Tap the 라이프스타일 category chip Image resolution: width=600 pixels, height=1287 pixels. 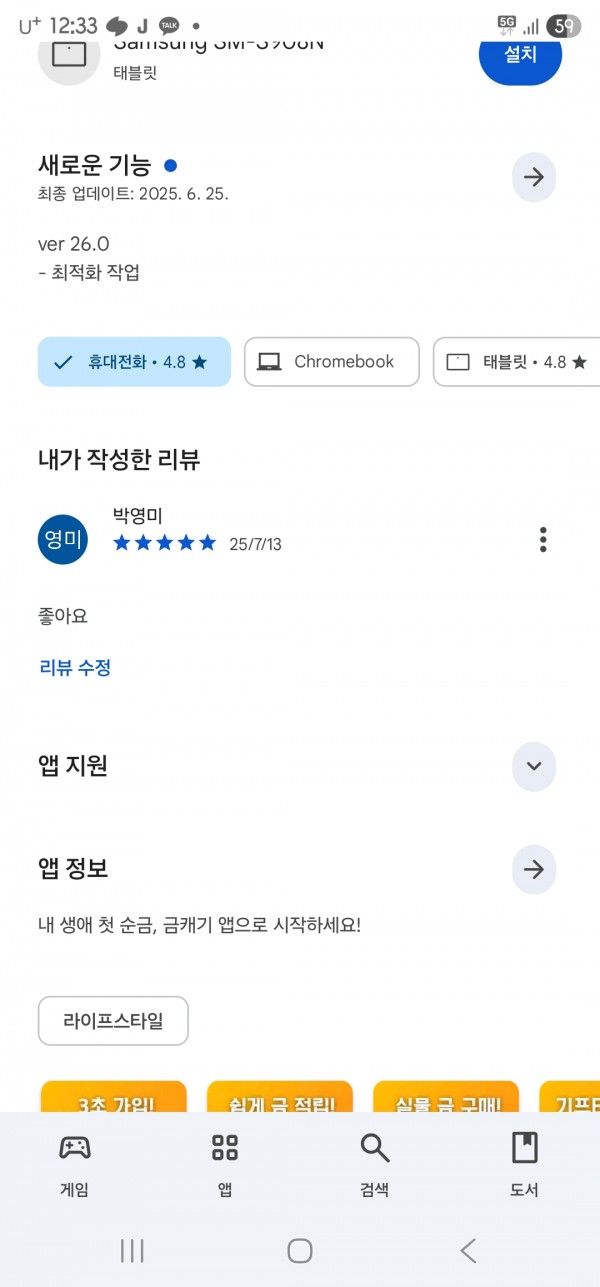click(x=113, y=1021)
